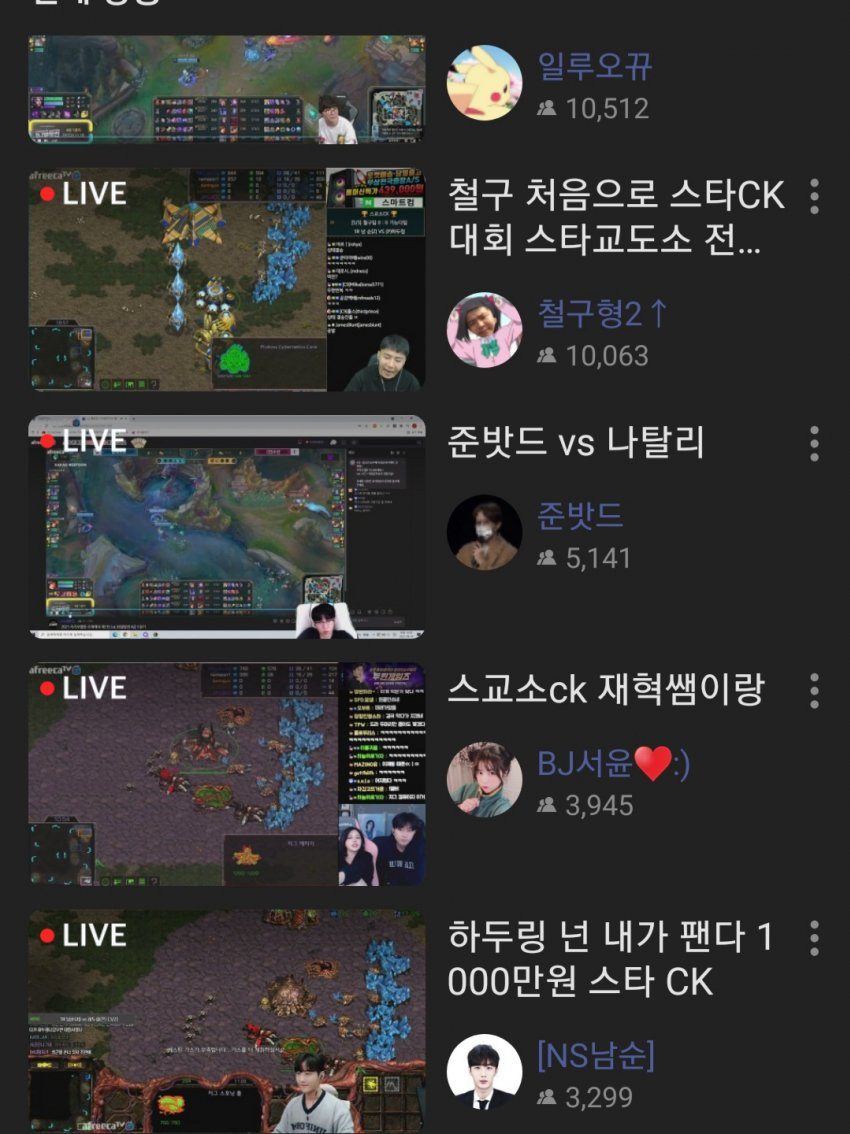850x1134 pixels.
Task: Open overflow menu for 하두링 넌 내가 팬다
Action: click(x=815, y=938)
